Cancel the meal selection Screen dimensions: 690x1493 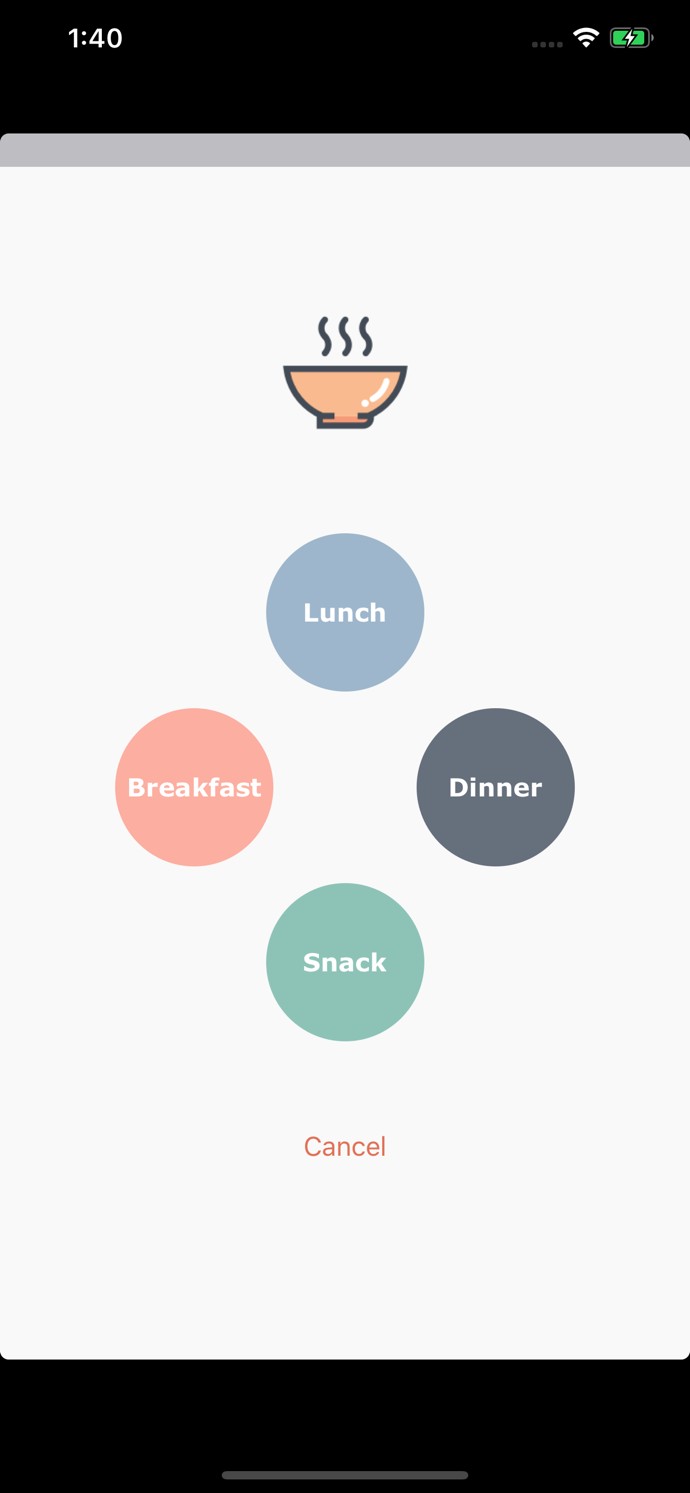pos(345,1146)
